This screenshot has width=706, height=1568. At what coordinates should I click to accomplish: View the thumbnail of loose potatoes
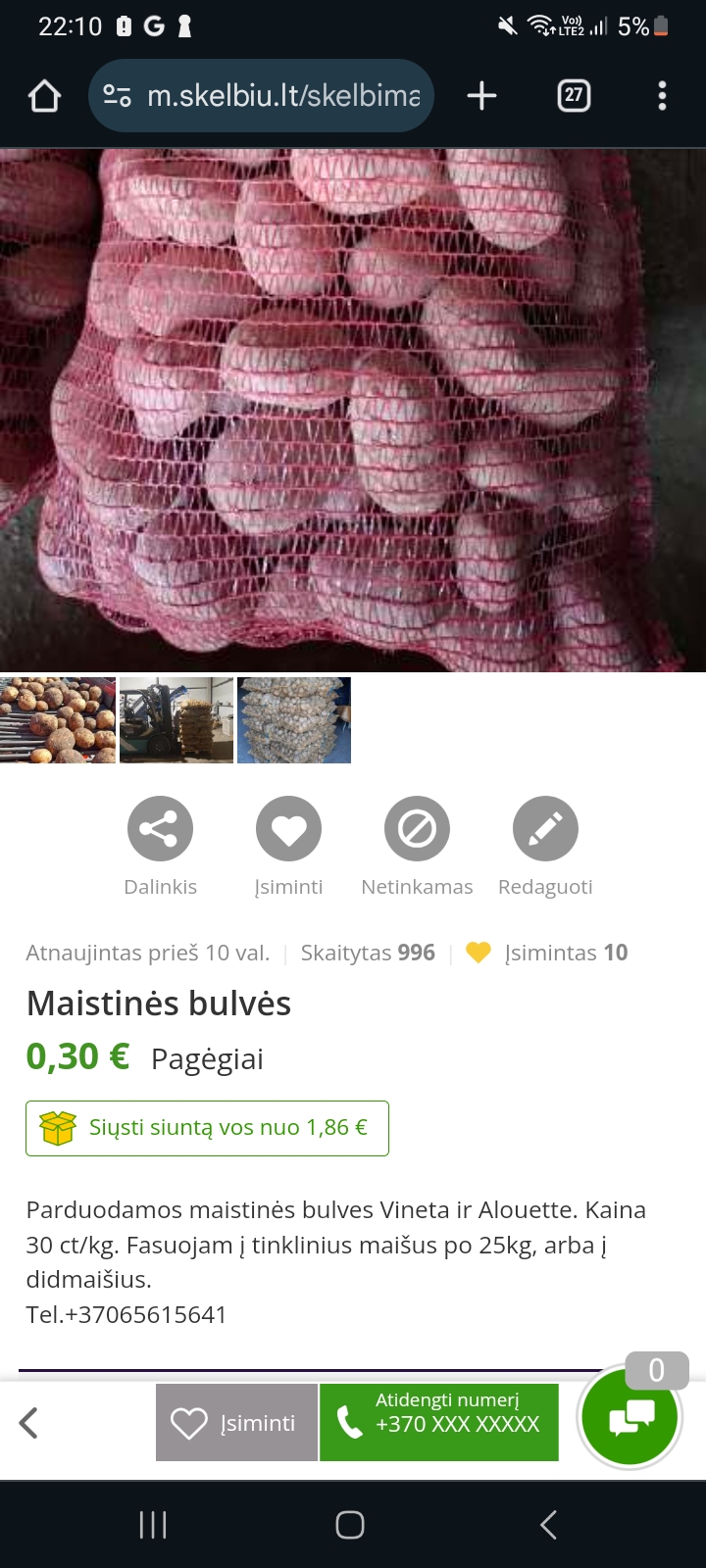(x=58, y=720)
